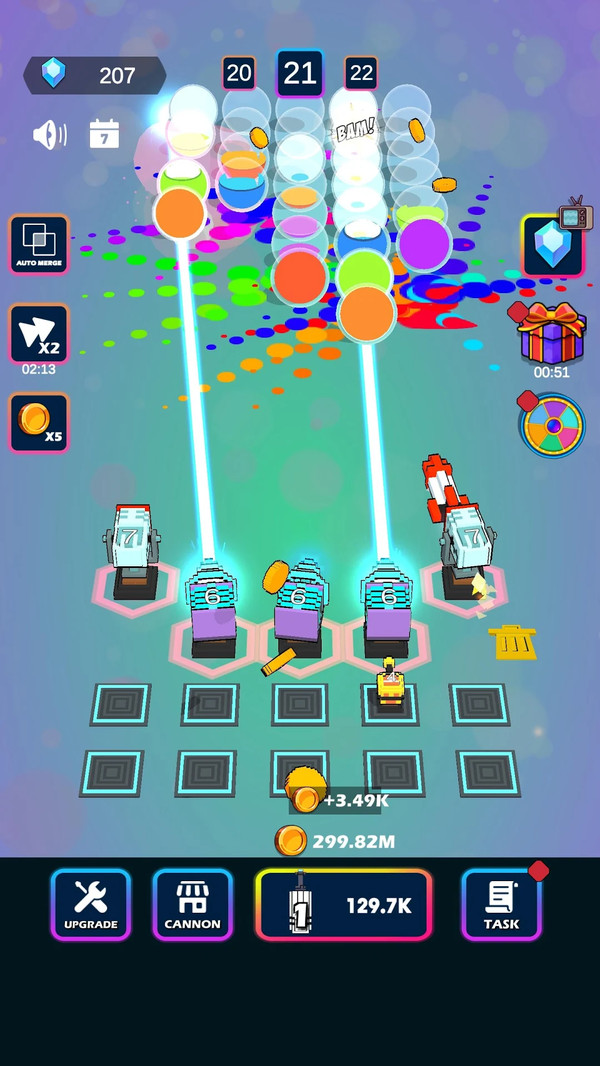This screenshot has width=600, height=1066.
Task: Select the small yellow cannon on the grid
Action: pos(390,685)
